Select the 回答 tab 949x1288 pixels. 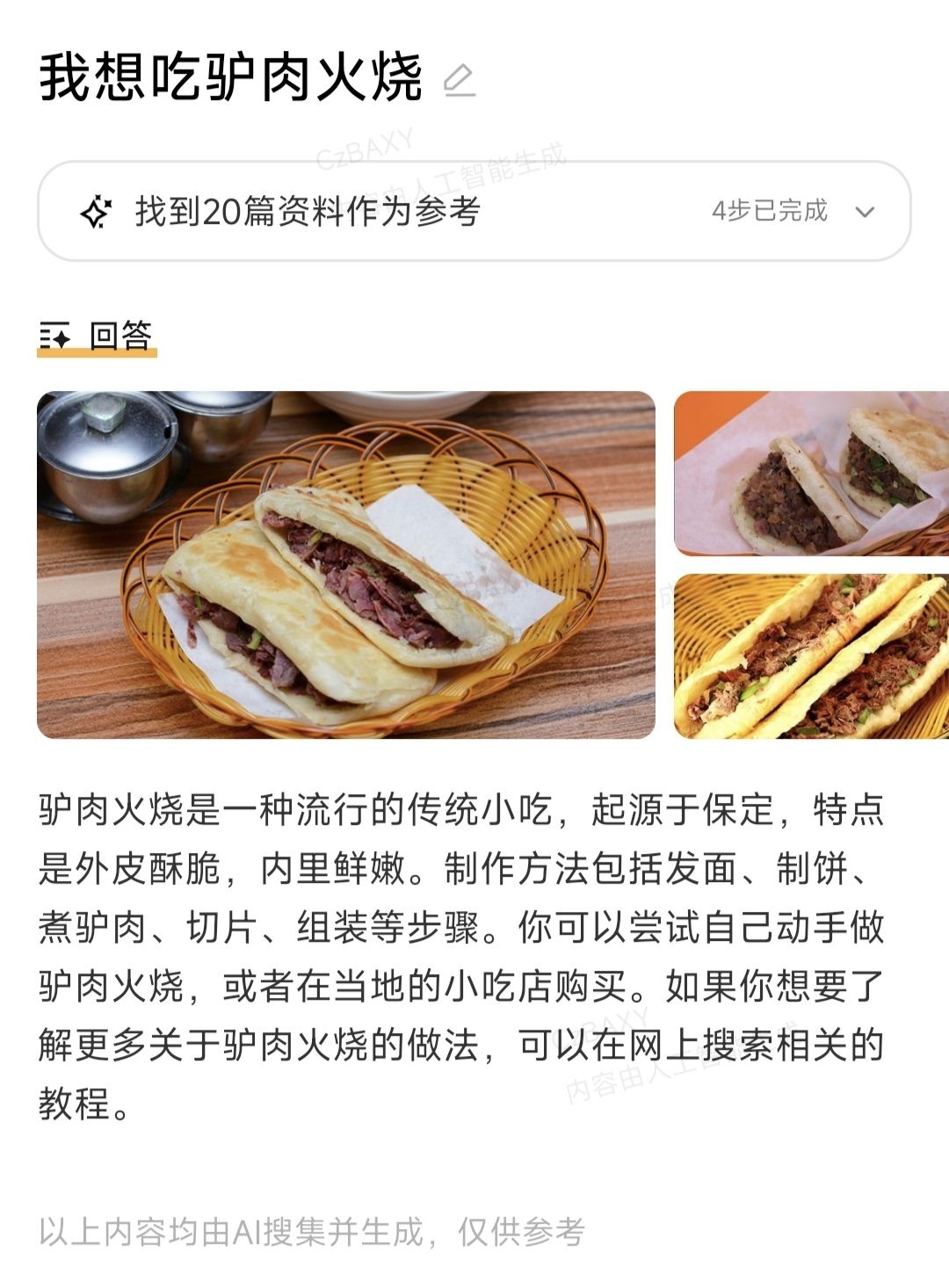click(x=97, y=336)
